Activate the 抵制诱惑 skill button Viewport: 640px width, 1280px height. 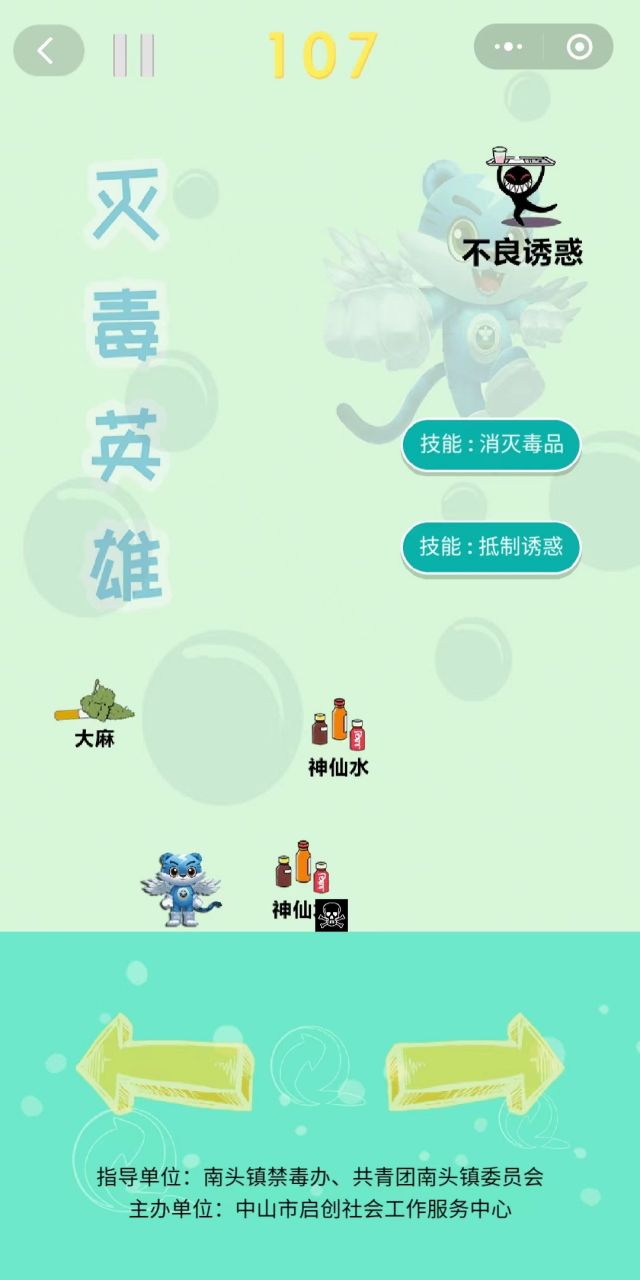[x=491, y=547]
